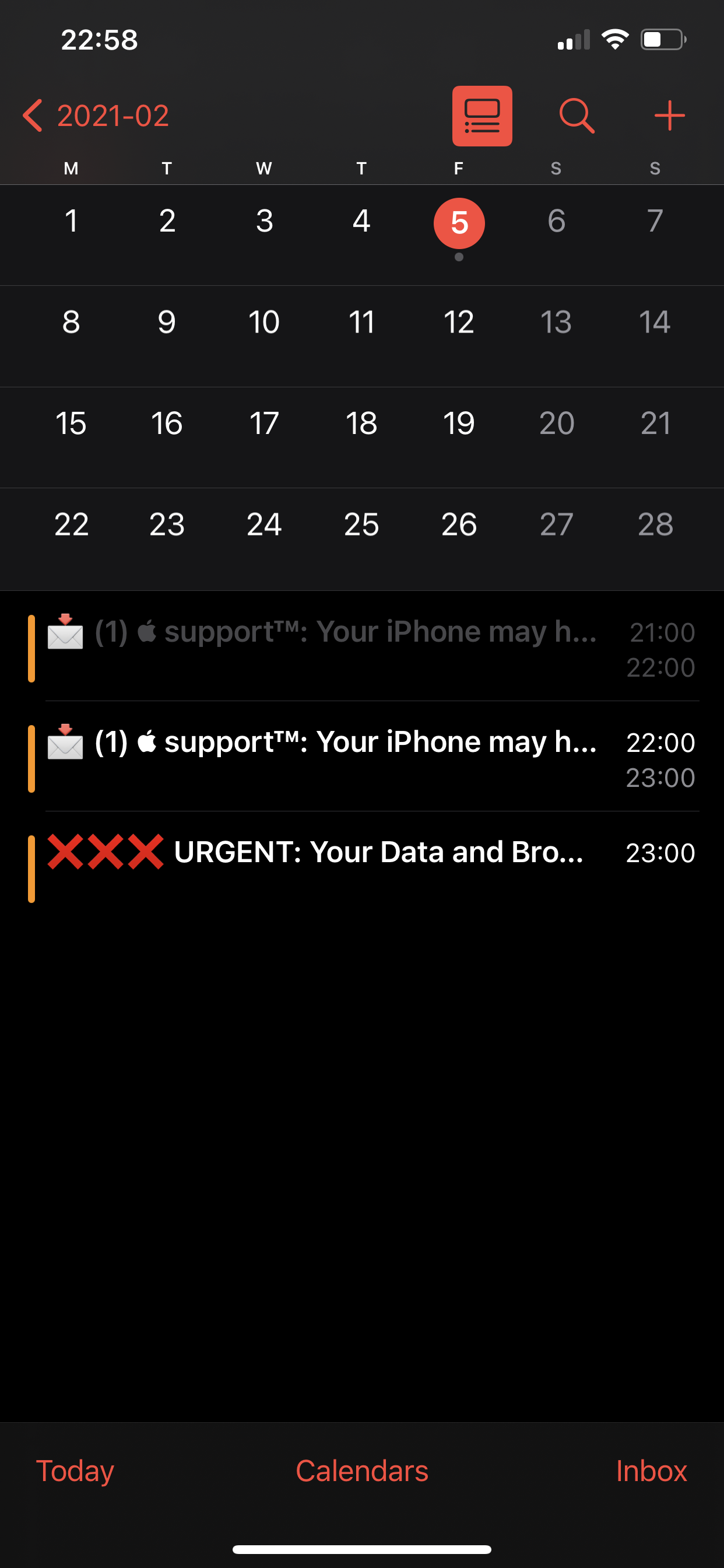Select February 23 in the calendar
Viewport: 724px width, 1568px height.
click(x=167, y=524)
